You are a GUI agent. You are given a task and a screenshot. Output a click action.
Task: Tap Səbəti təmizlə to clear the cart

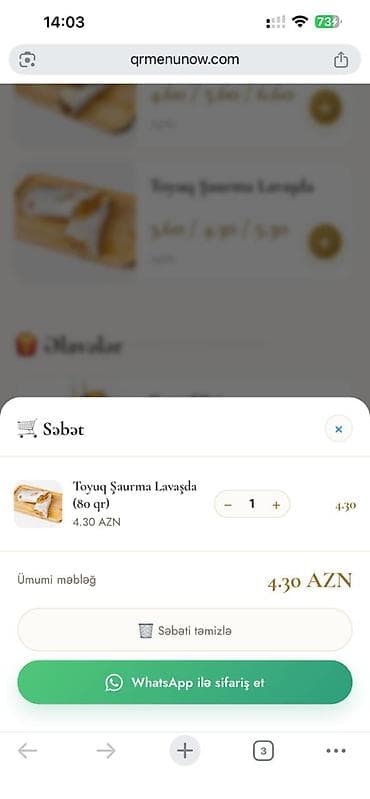click(x=184, y=630)
